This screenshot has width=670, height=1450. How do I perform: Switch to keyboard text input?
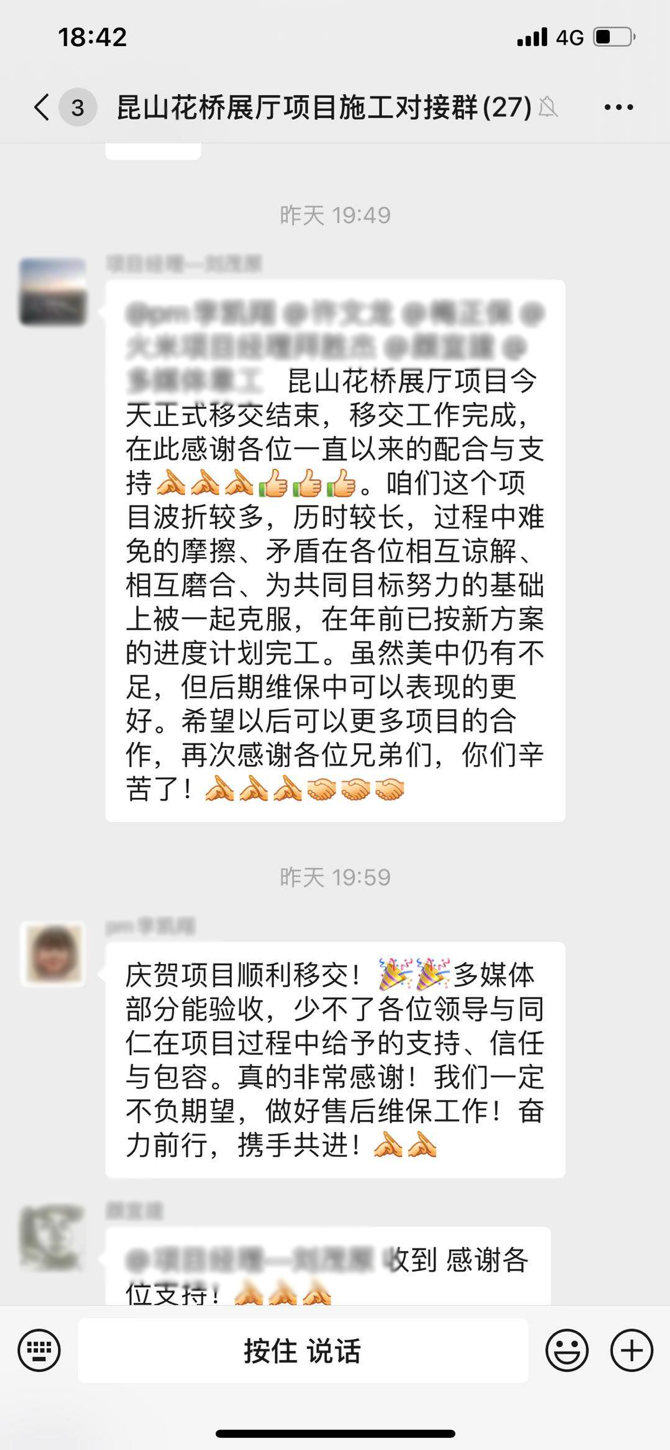[39, 1351]
